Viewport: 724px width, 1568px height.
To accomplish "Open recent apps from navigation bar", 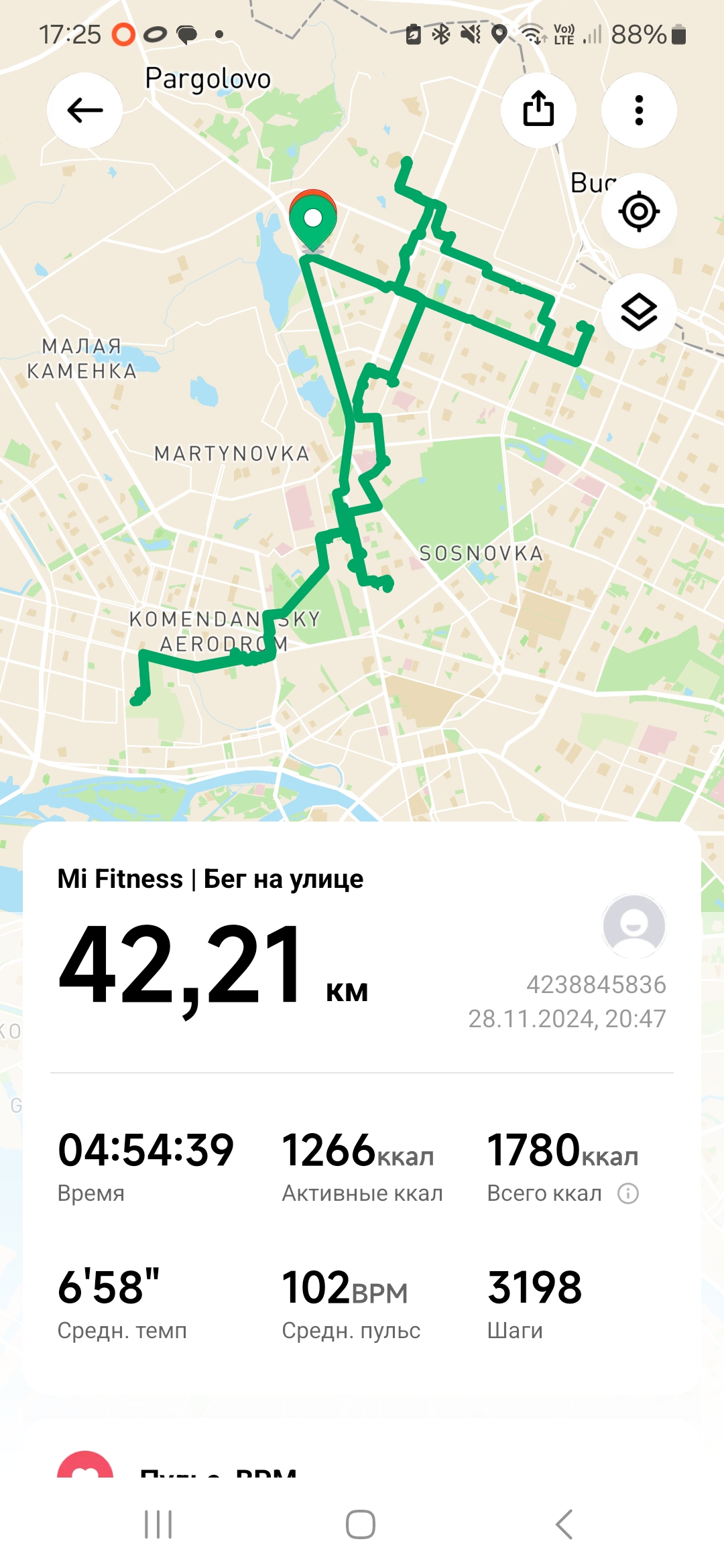I will pos(159,1524).
